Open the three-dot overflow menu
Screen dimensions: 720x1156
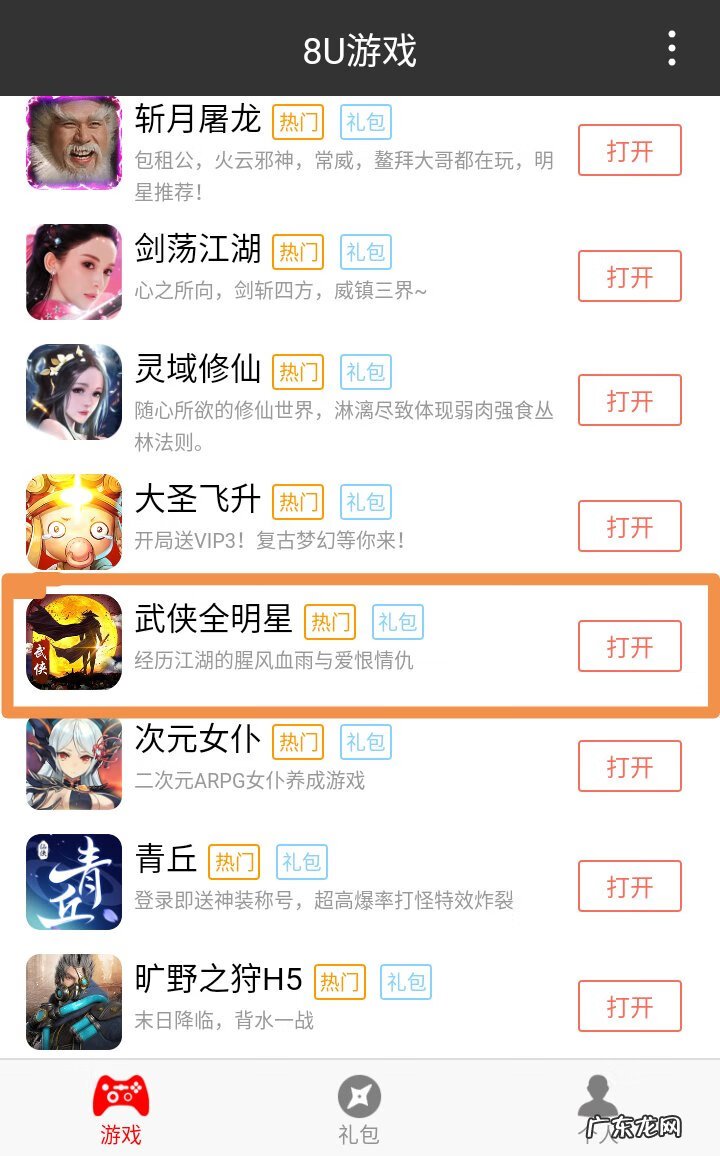point(671,47)
